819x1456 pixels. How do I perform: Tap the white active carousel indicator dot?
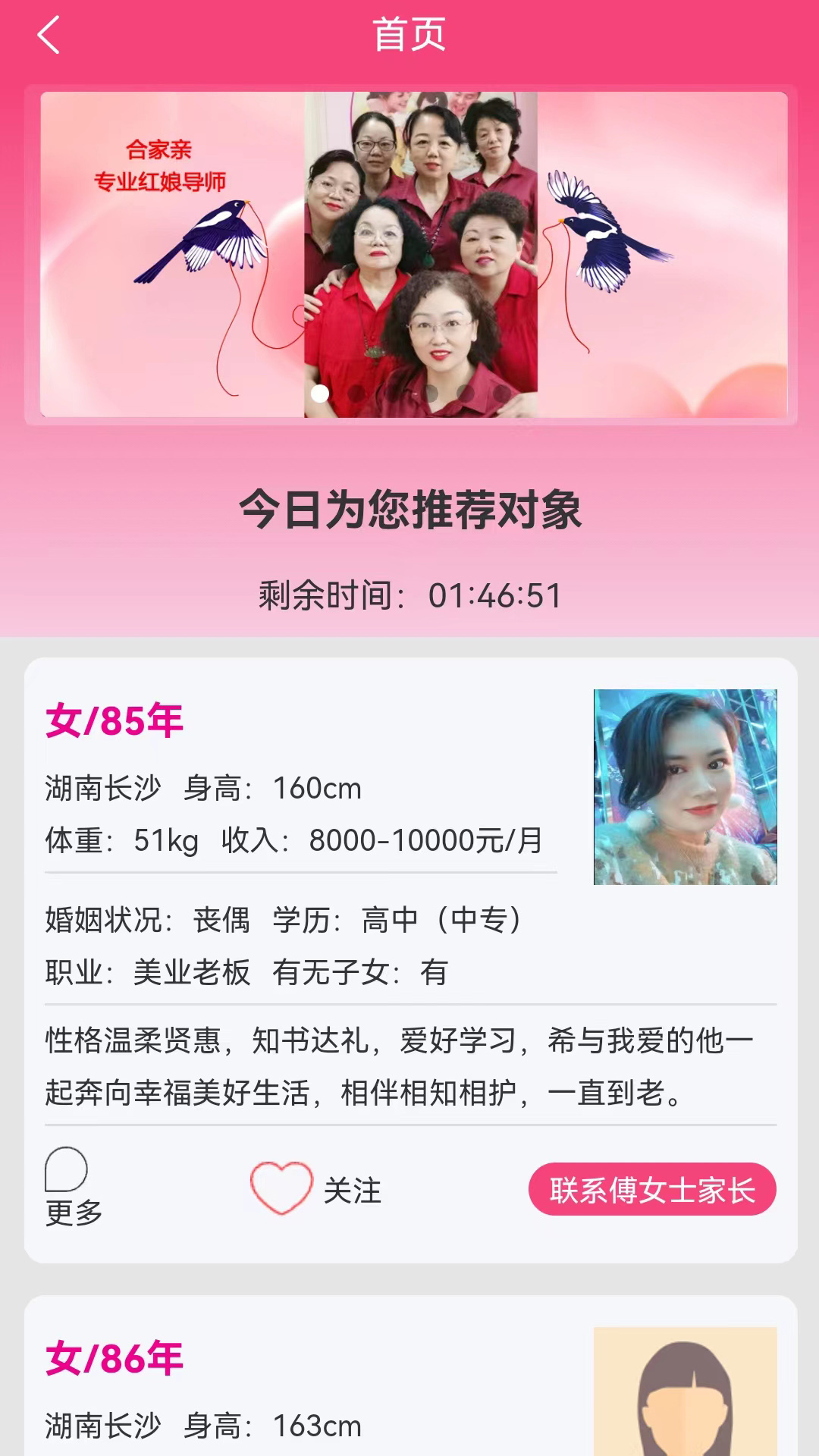point(322,393)
